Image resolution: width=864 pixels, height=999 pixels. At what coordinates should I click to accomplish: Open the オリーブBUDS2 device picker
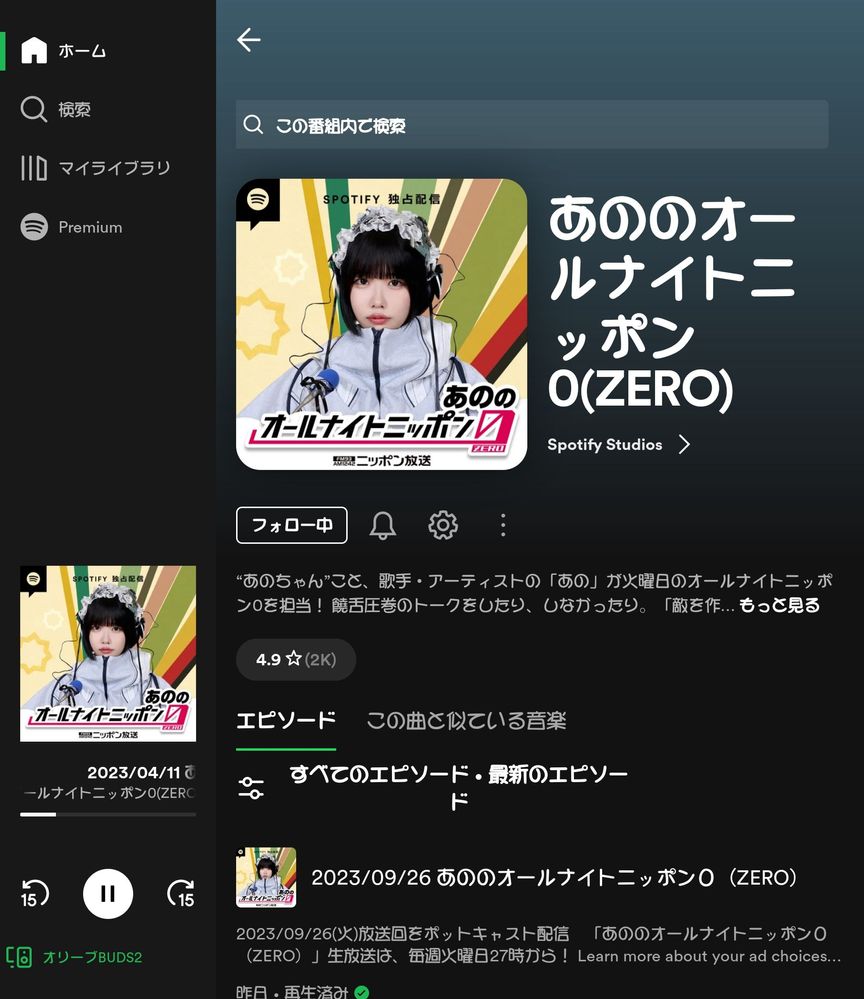(x=76, y=957)
